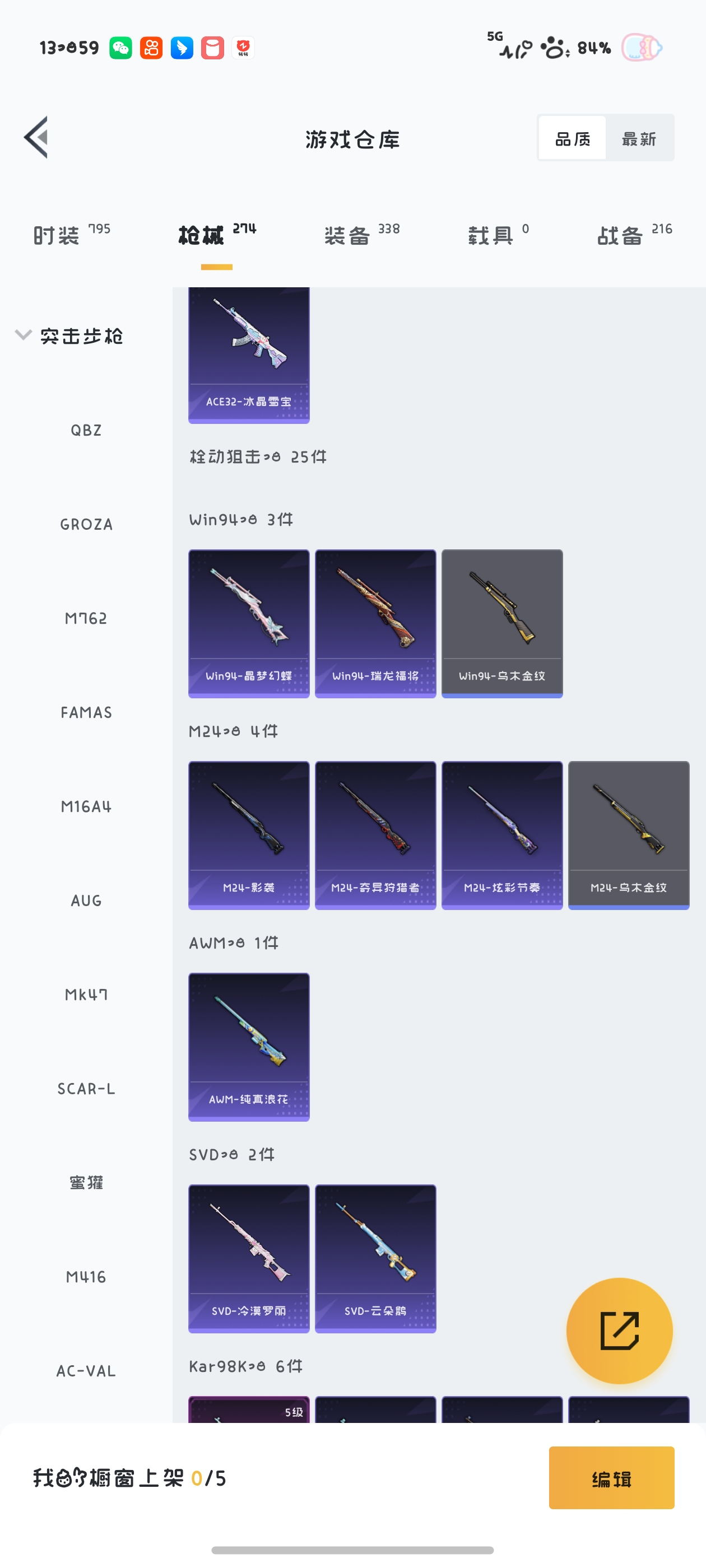Screen dimensions: 706x1568
Task: Open the SVD-云朵鹅 skin card
Action: [x=375, y=1258]
